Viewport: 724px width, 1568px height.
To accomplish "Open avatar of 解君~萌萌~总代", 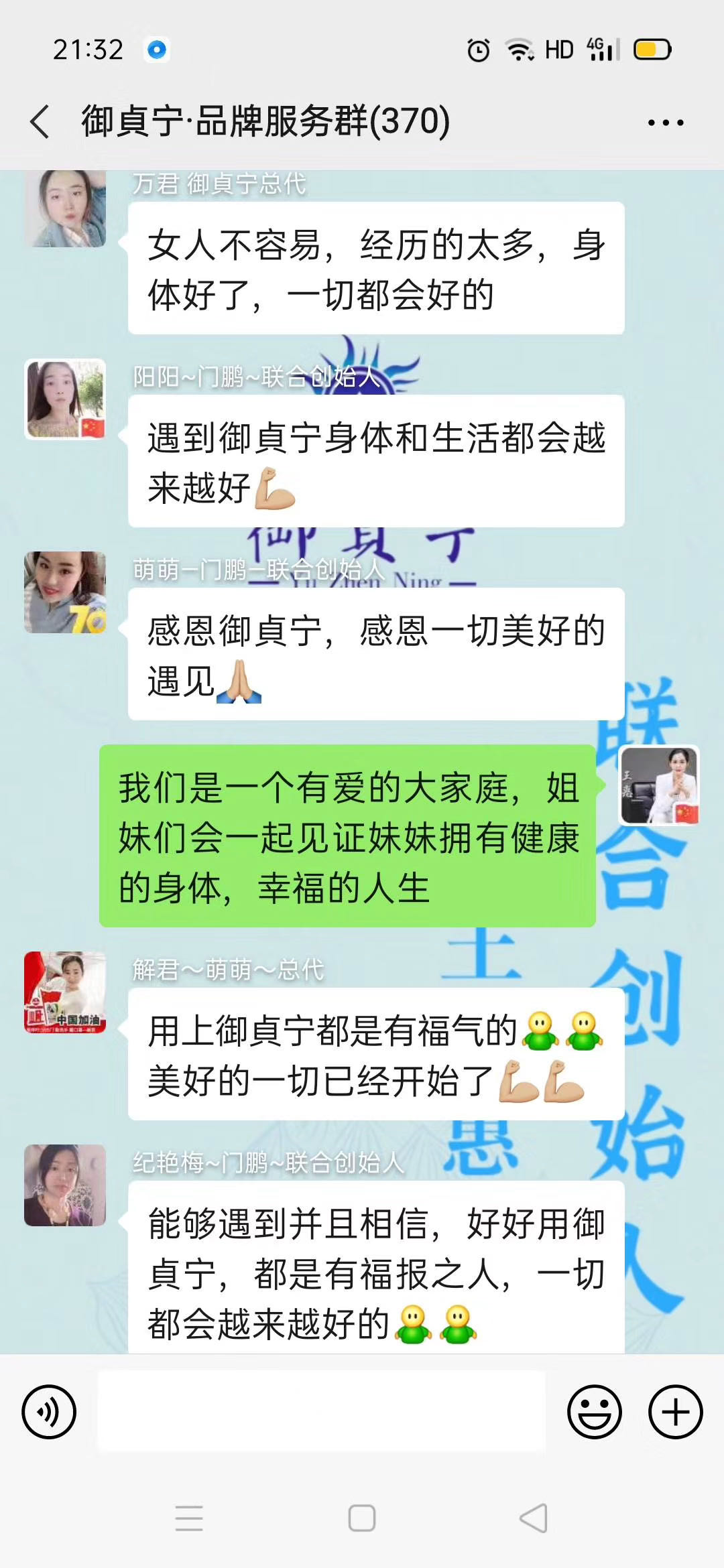I will [x=65, y=992].
